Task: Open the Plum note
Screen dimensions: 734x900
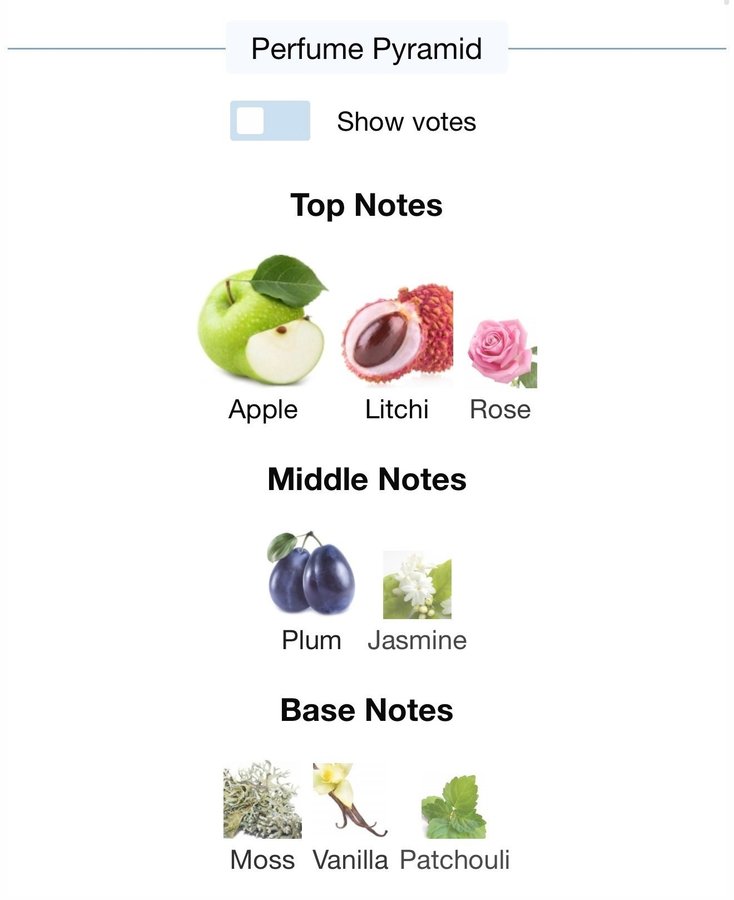Action: (311, 574)
